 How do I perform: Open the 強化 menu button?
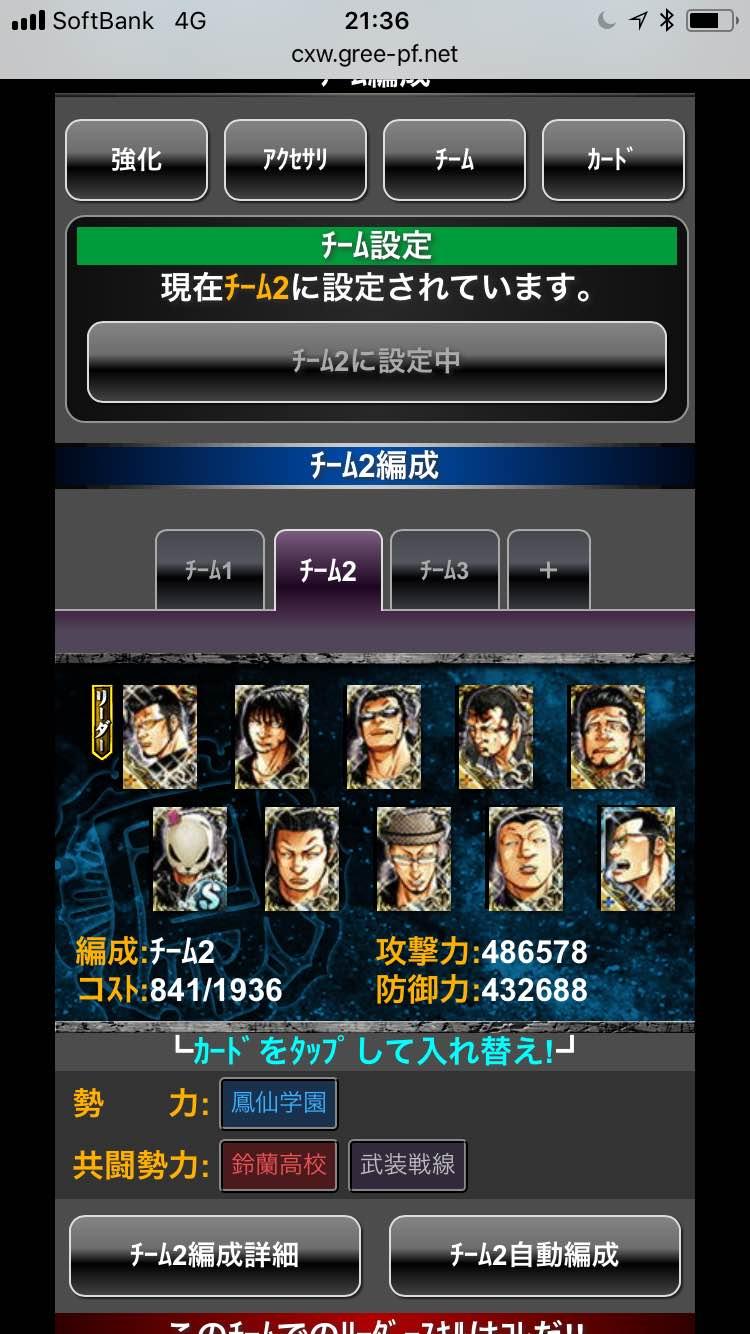click(x=136, y=160)
